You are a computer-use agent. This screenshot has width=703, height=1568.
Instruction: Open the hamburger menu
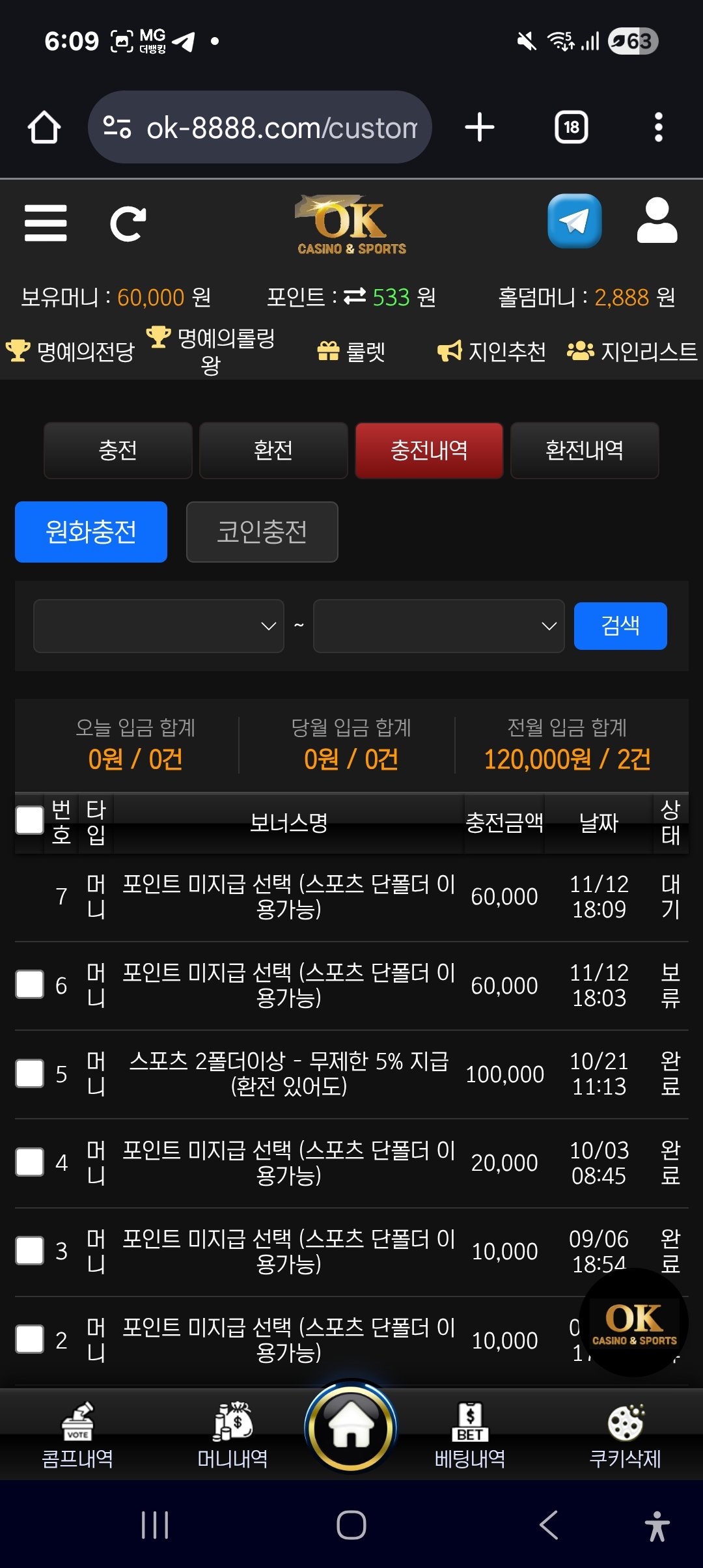click(x=46, y=223)
